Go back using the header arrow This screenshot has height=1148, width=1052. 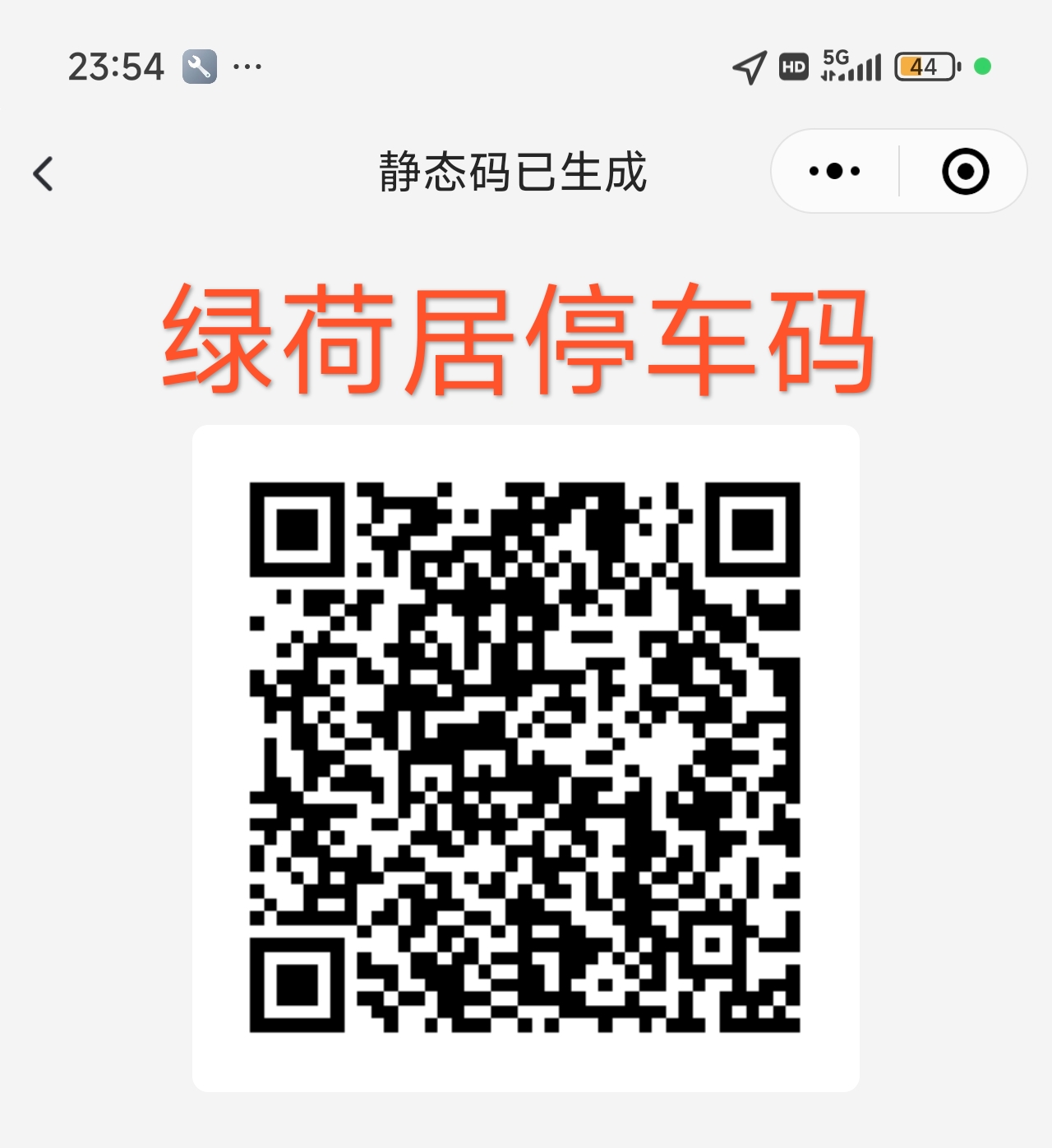(43, 173)
